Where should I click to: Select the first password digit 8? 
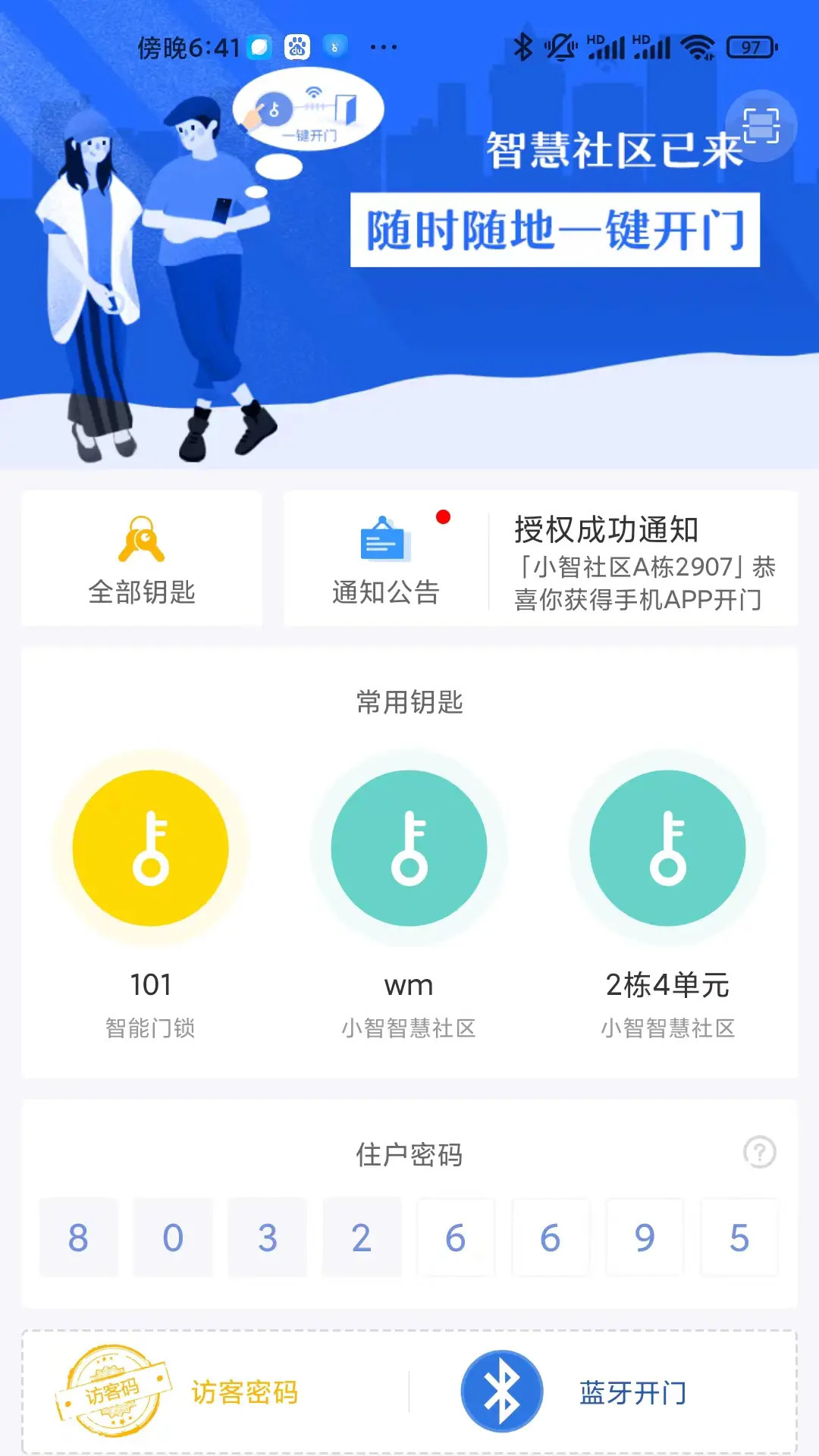[79, 1238]
